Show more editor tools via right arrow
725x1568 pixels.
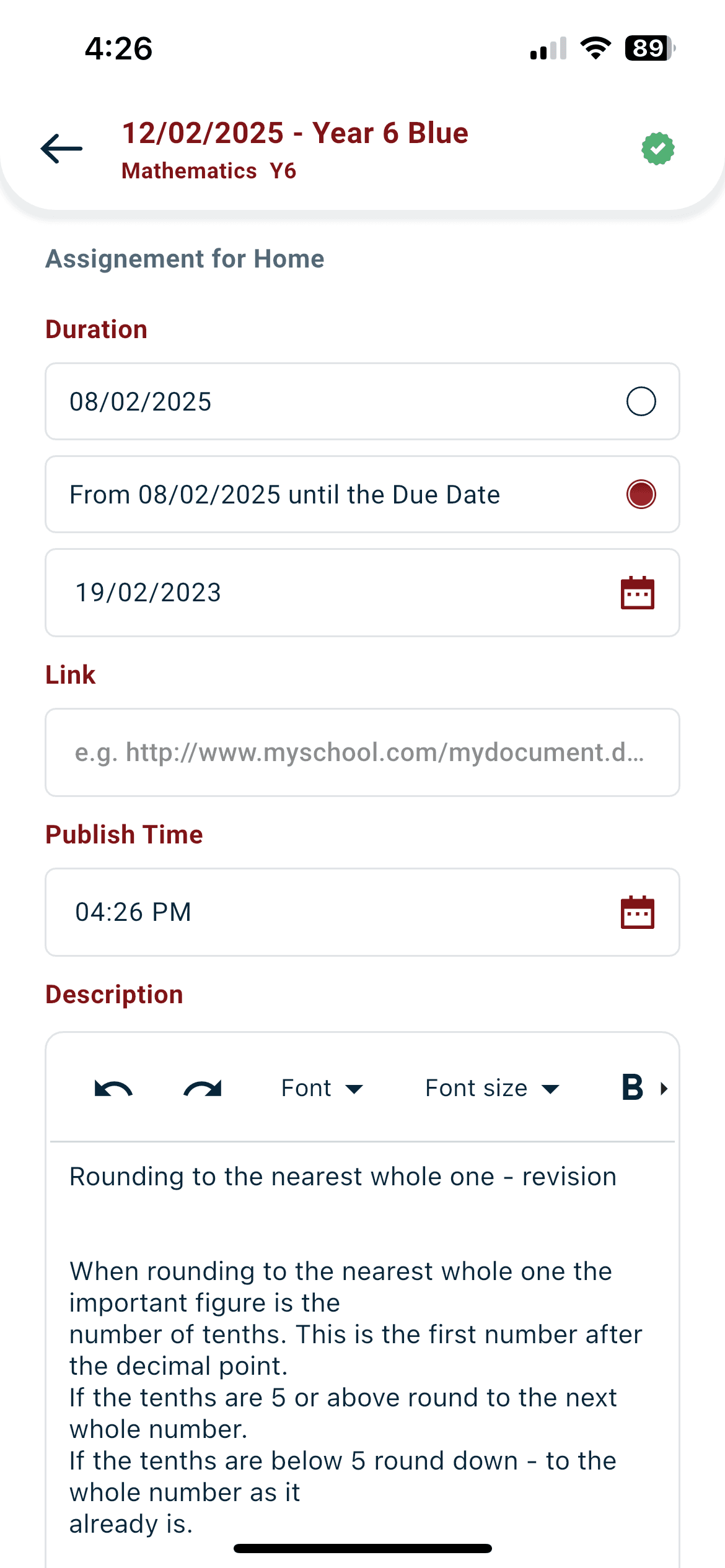664,1088
